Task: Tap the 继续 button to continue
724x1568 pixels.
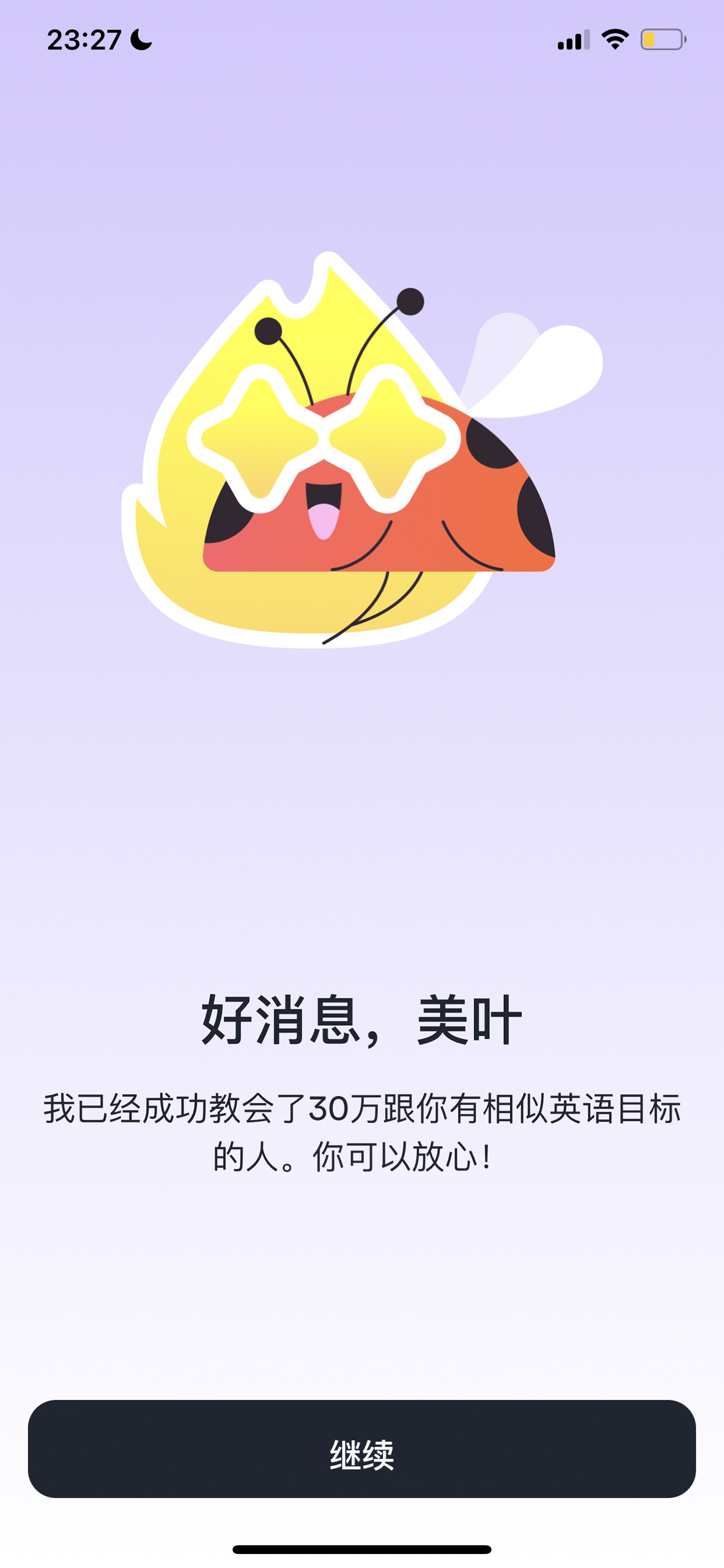Action: [x=362, y=1449]
